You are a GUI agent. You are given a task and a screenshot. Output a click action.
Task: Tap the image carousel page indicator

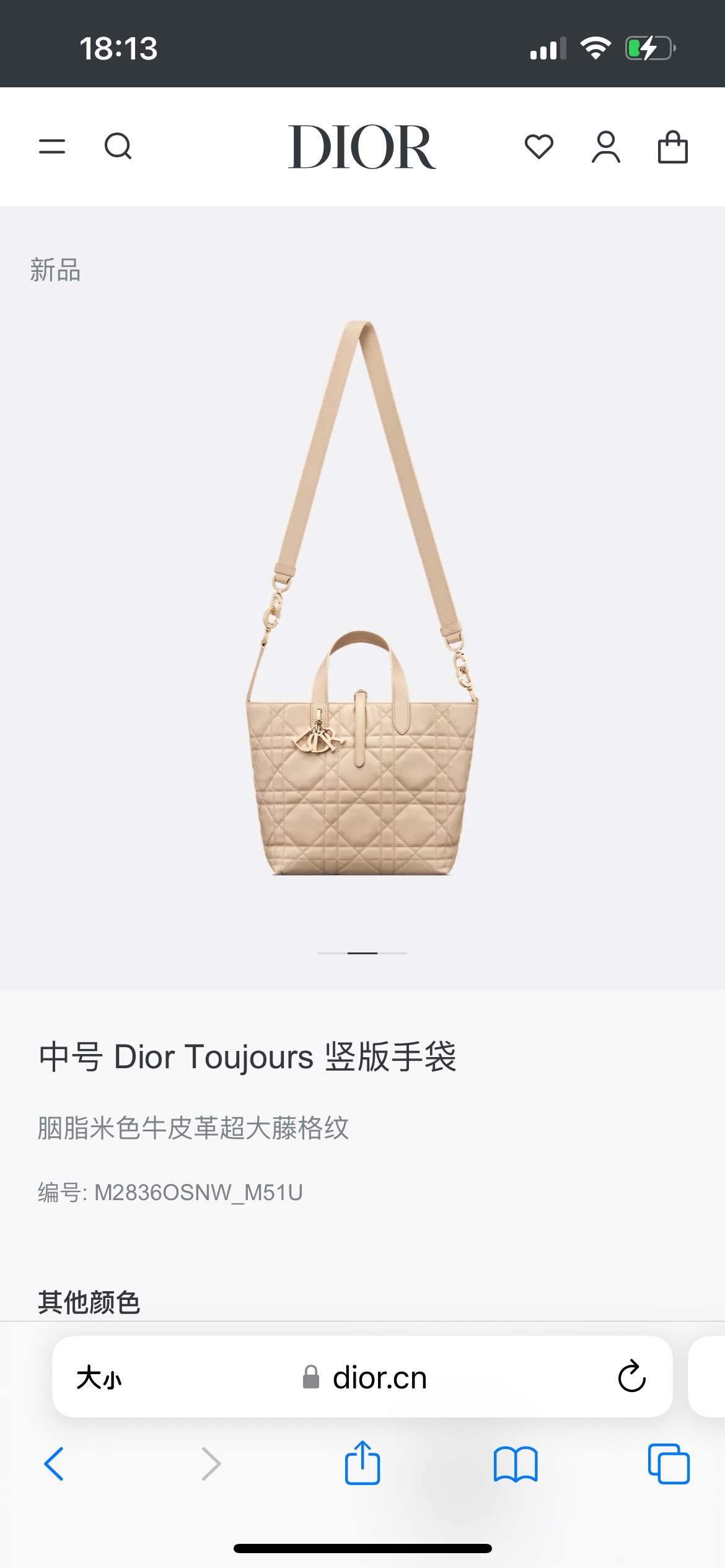pyautogui.click(x=362, y=953)
